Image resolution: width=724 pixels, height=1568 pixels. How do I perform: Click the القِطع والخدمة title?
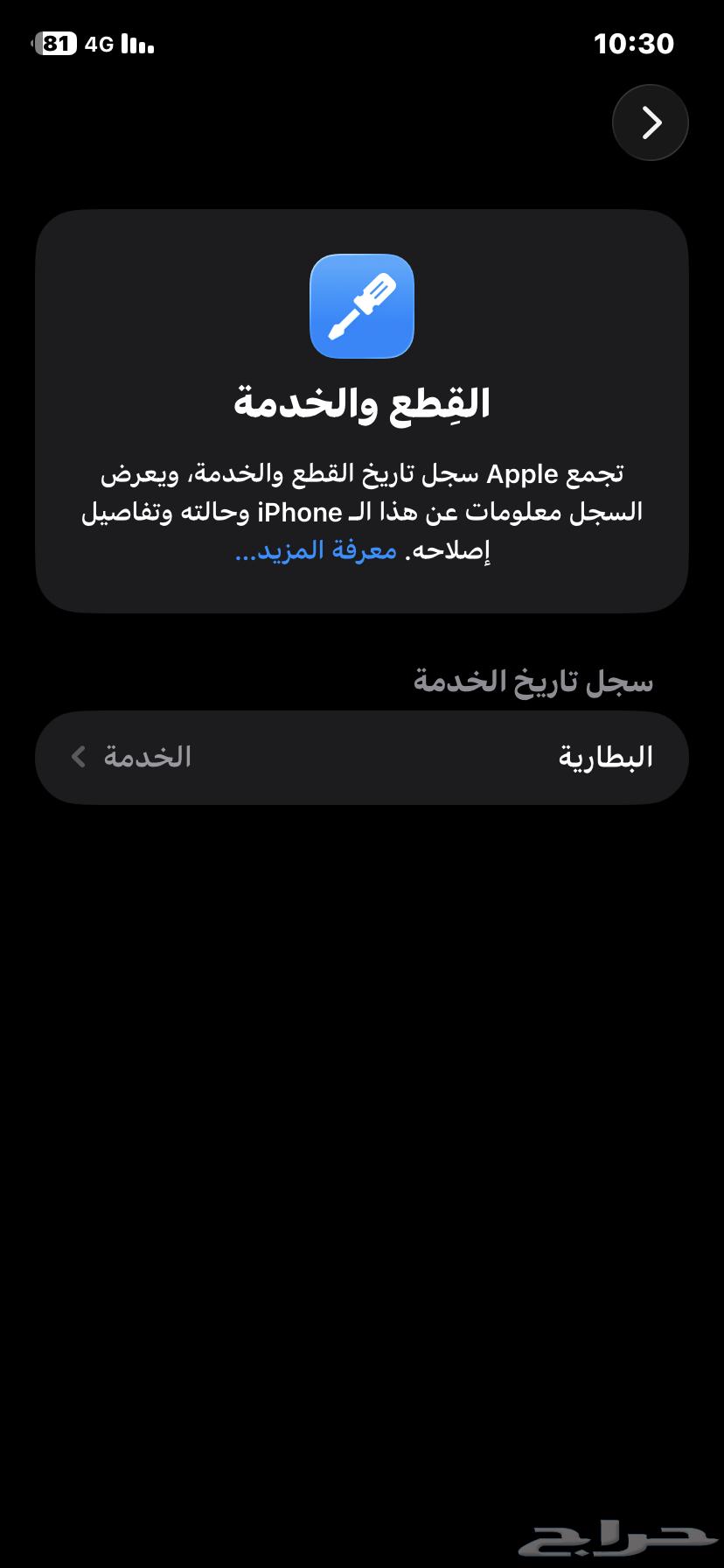tap(361, 401)
